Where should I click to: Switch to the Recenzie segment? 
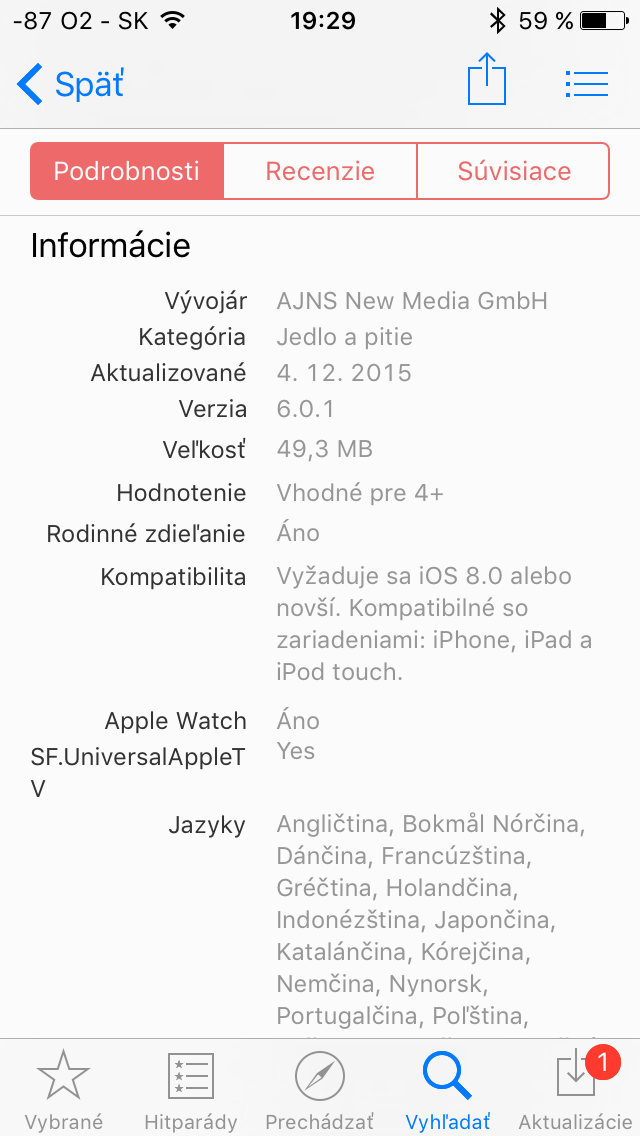320,171
